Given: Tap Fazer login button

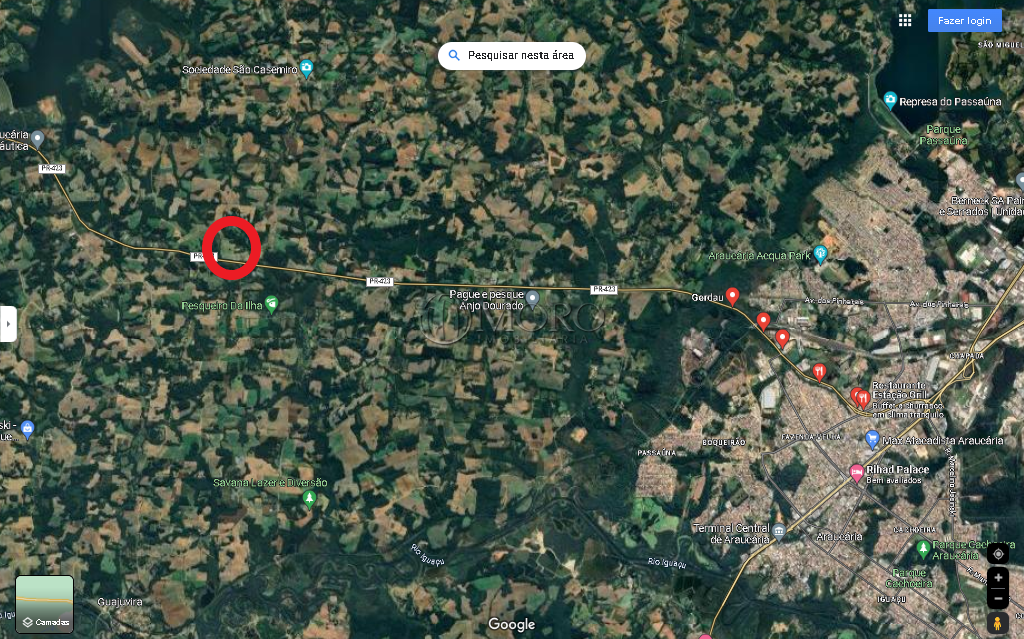Looking at the screenshot, I should pos(964,21).
